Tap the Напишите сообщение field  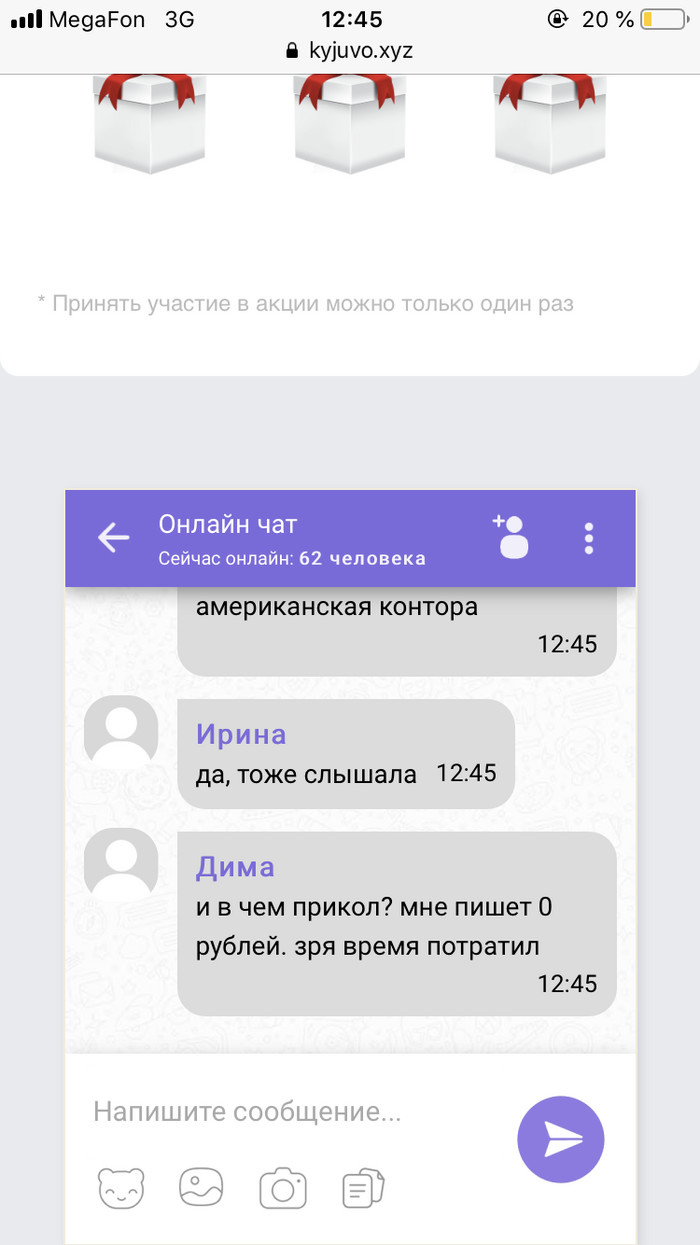coord(290,1111)
